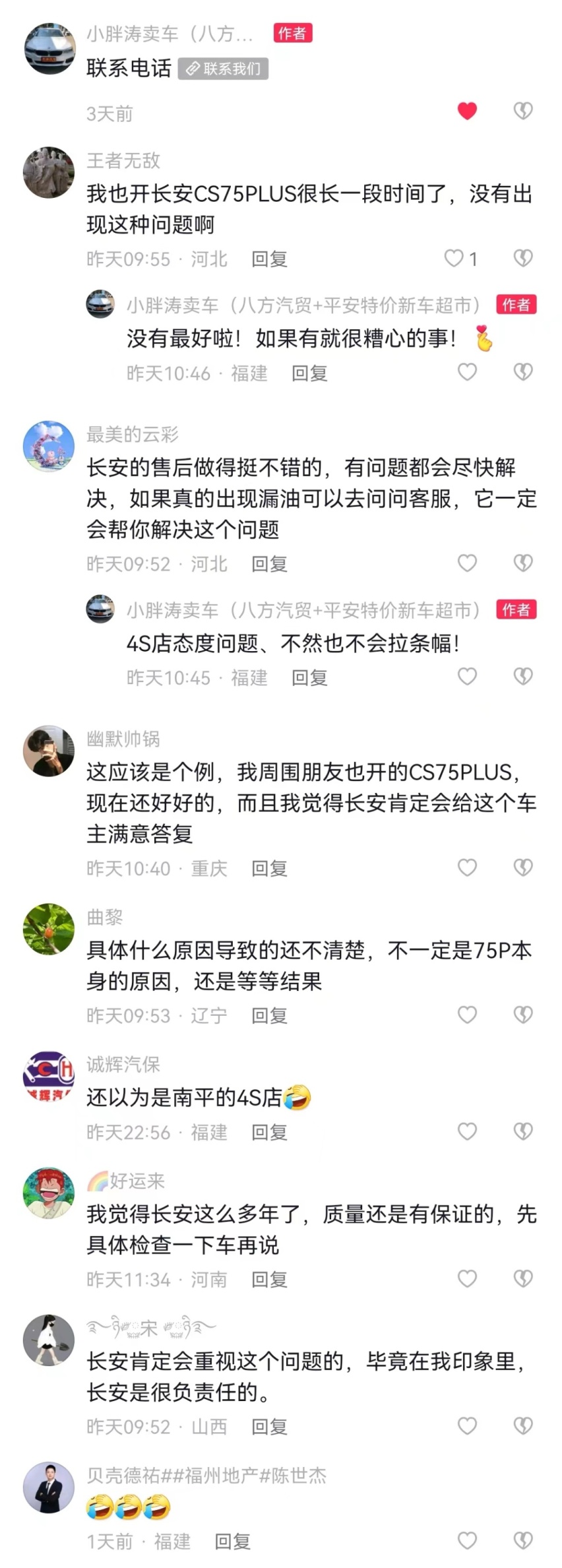This screenshot has height=1568, width=562.
Task: Open 幽默帅锅's profile avatar
Action: point(49,751)
